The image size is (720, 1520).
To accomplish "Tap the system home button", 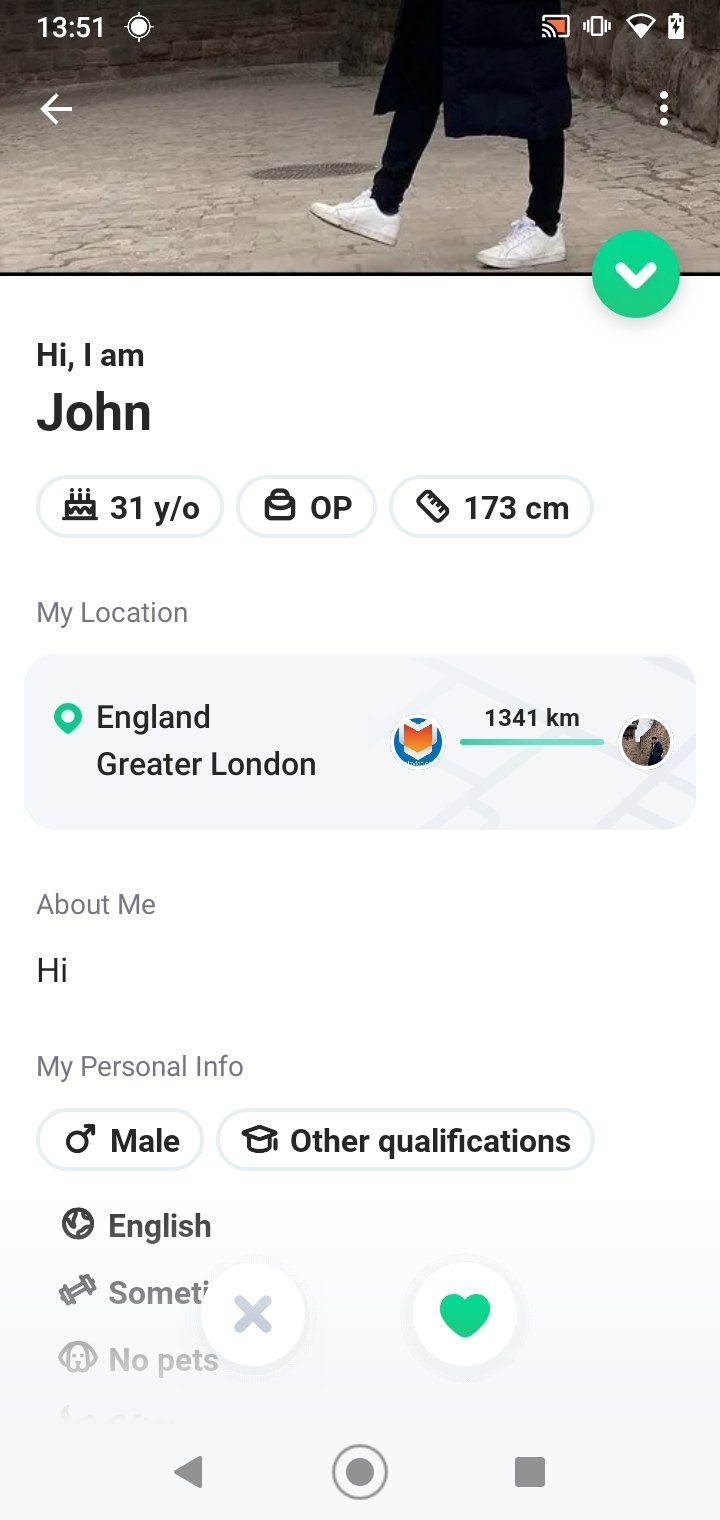I will (360, 1472).
